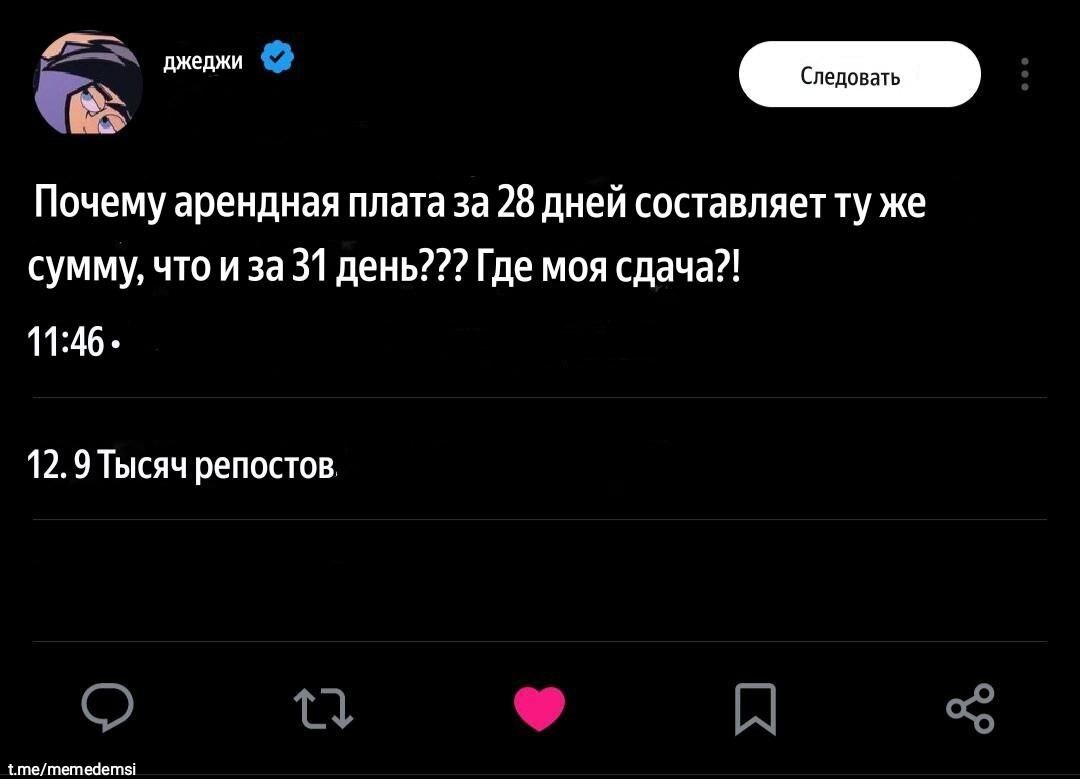Unlike the post with the heart icon
Image resolution: width=1080 pixels, height=779 pixels.
pyautogui.click(x=540, y=708)
